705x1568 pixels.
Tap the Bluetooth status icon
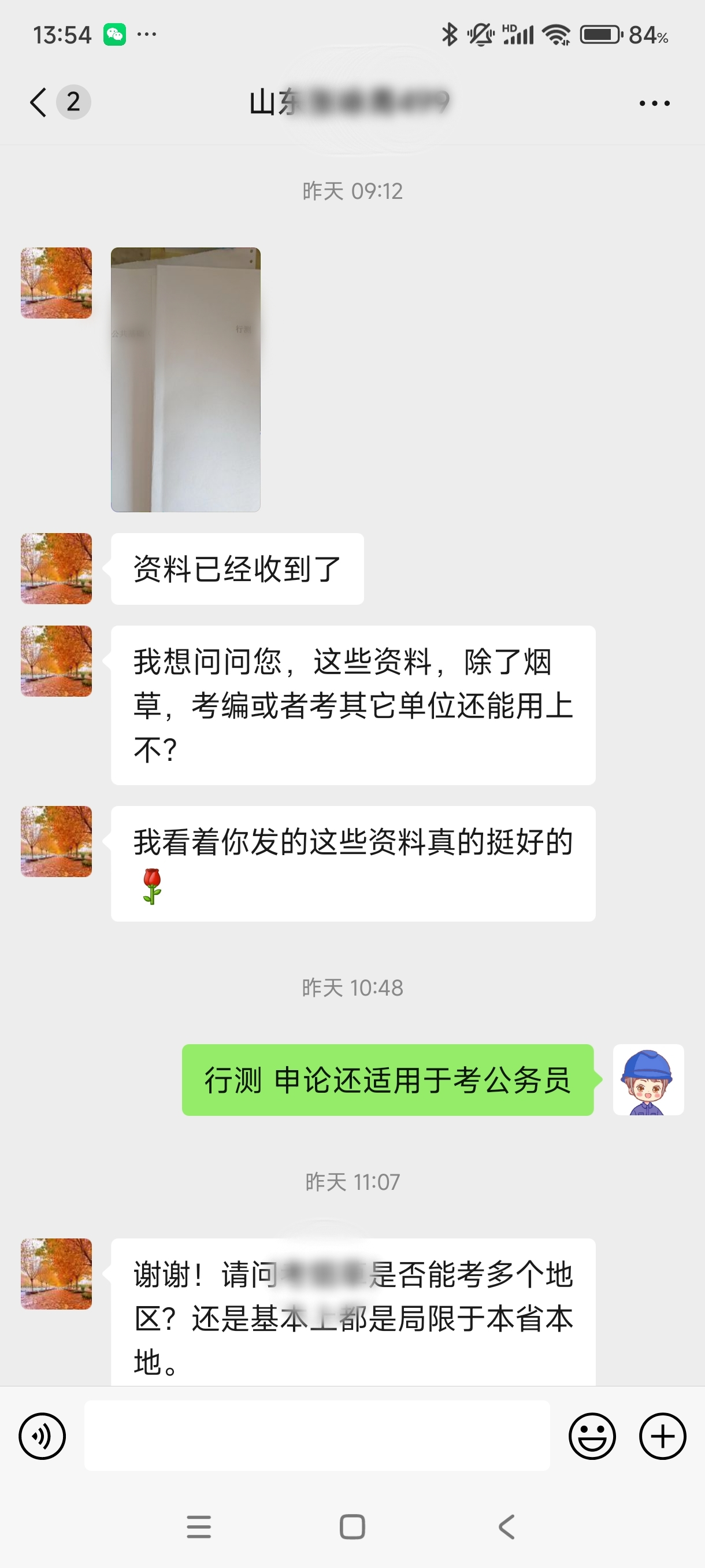(x=450, y=35)
